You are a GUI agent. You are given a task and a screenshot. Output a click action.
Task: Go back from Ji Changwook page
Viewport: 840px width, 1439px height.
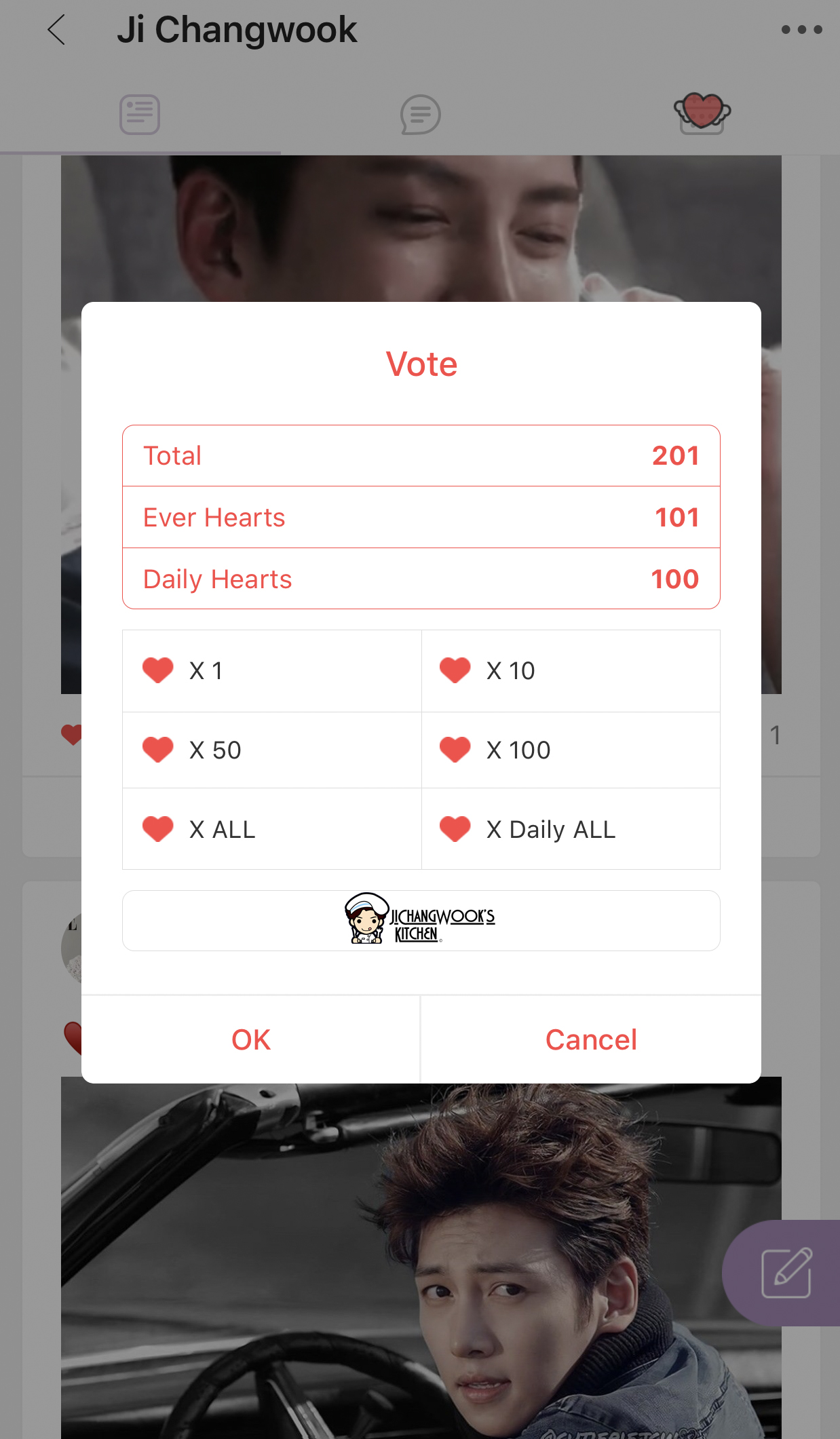tap(57, 31)
